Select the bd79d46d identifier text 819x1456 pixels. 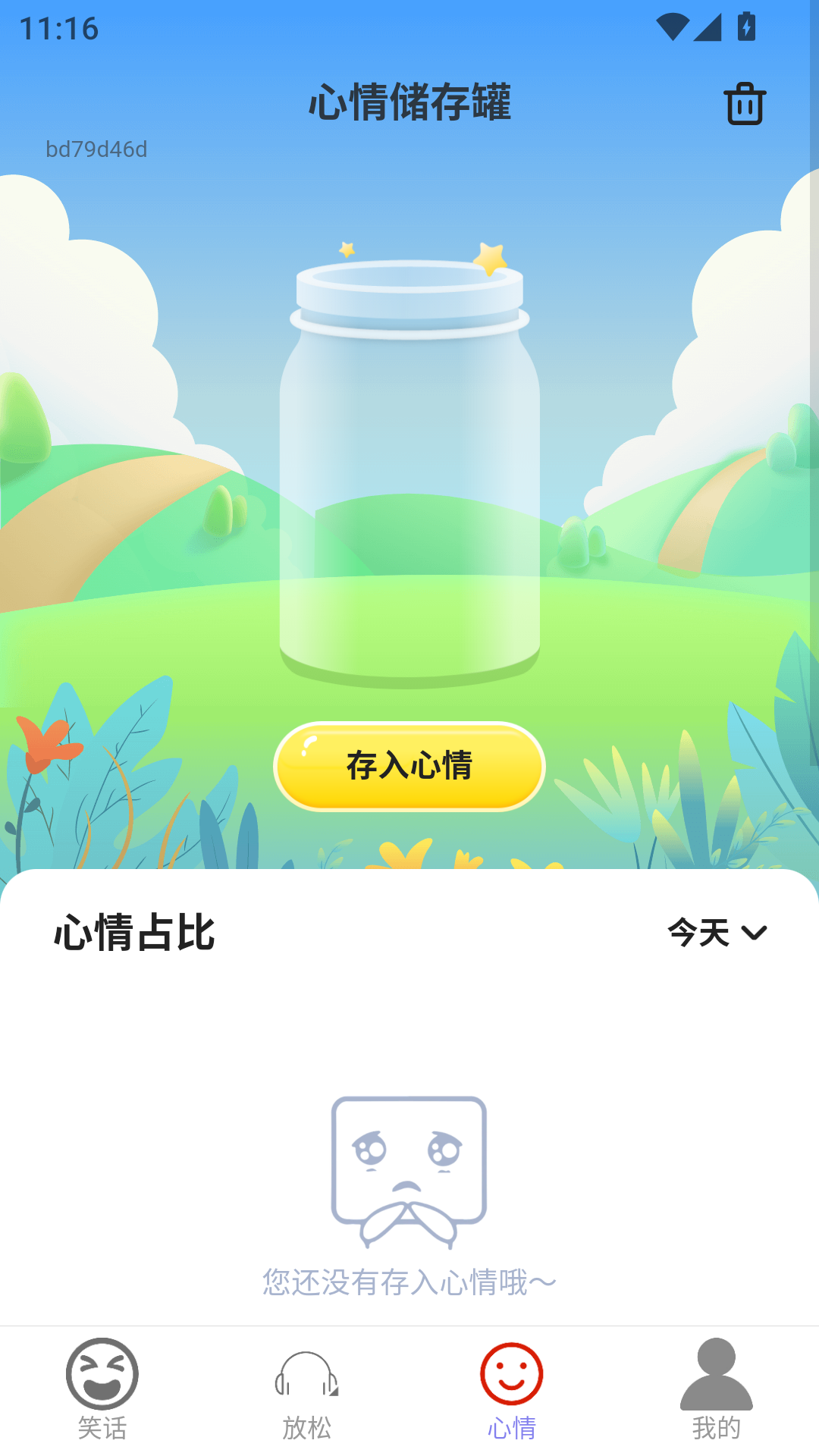click(96, 149)
